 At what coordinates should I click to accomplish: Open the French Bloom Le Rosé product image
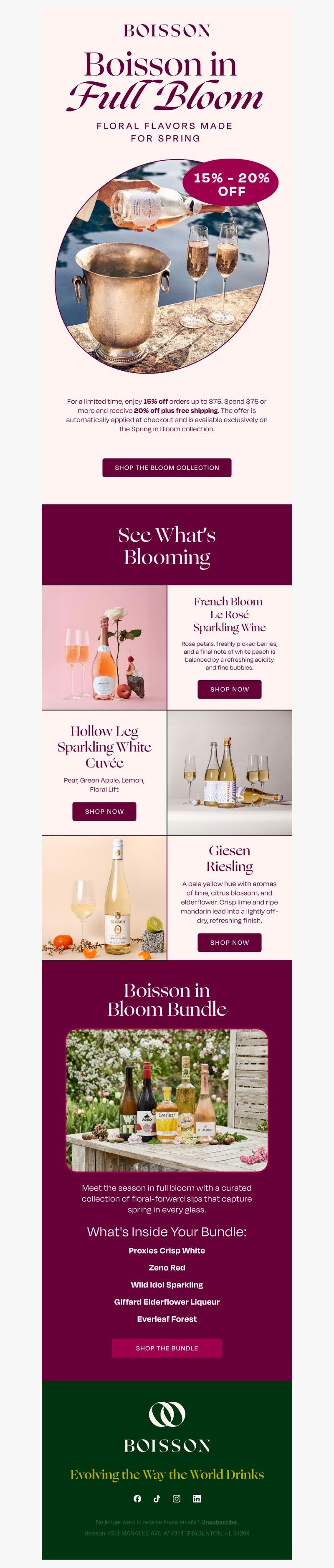pyautogui.click(x=104, y=647)
